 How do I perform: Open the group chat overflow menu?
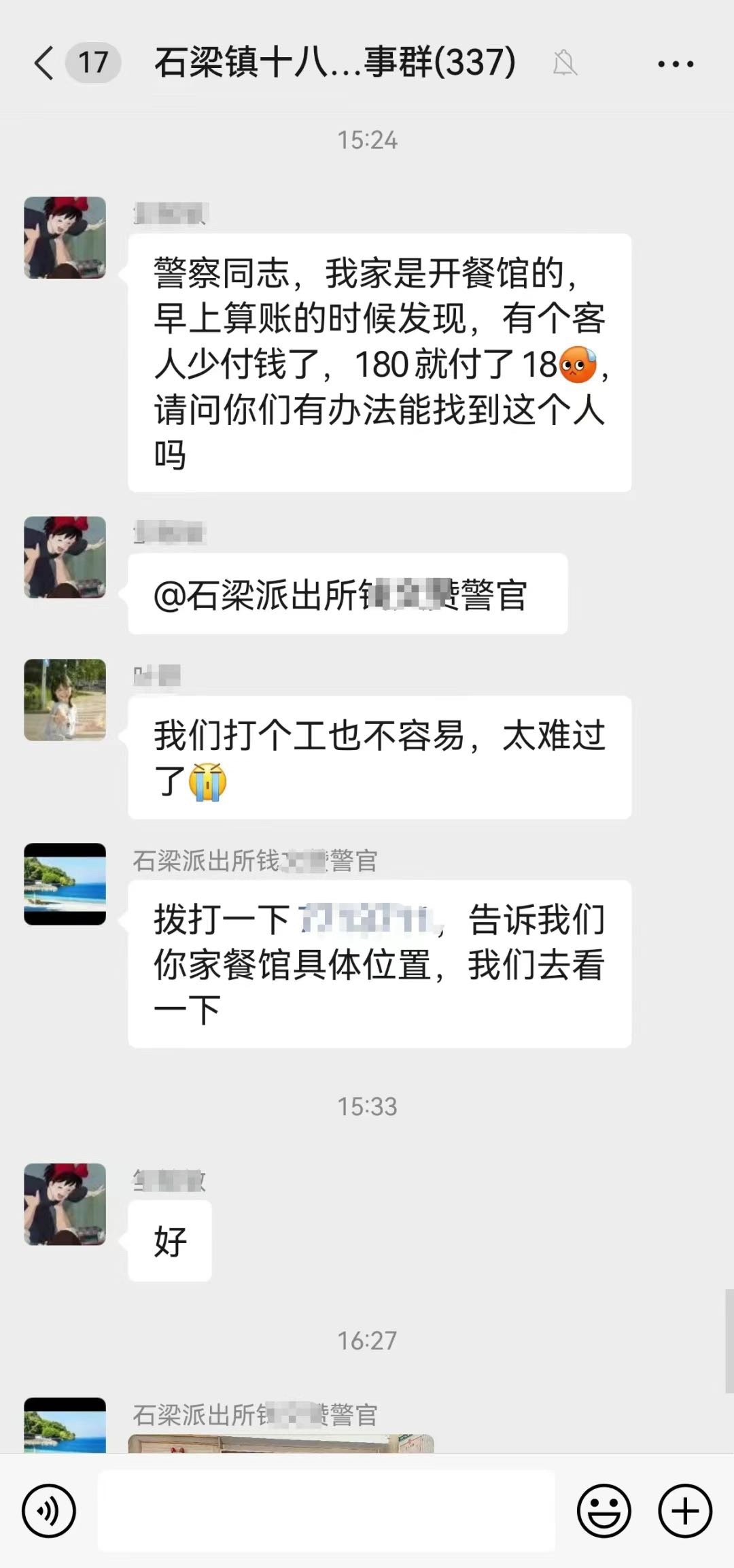click(x=675, y=64)
